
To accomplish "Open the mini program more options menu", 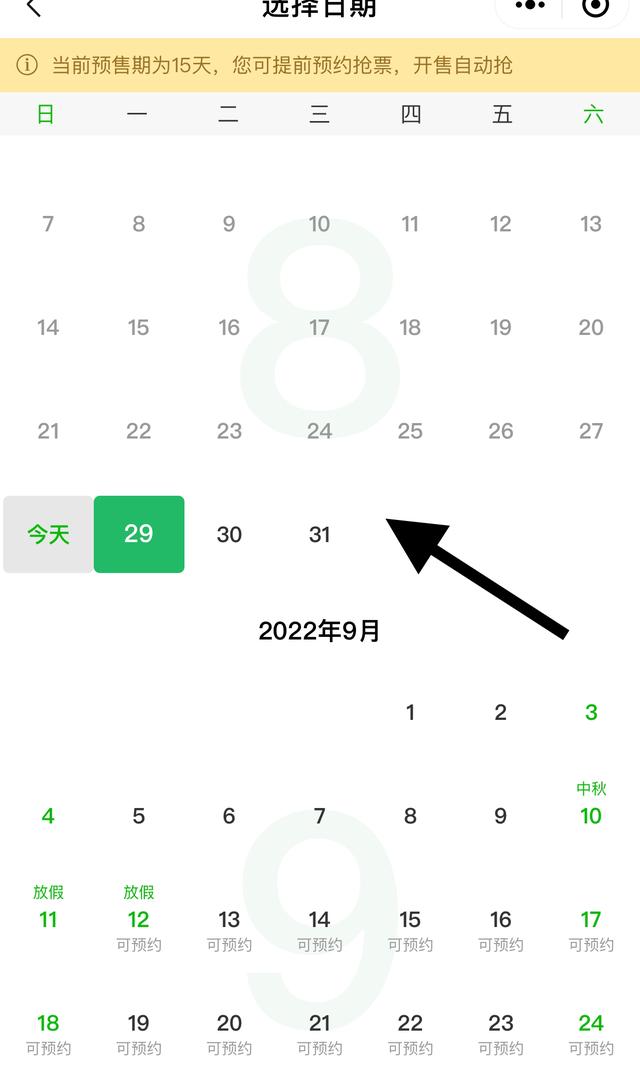I will 530,6.
